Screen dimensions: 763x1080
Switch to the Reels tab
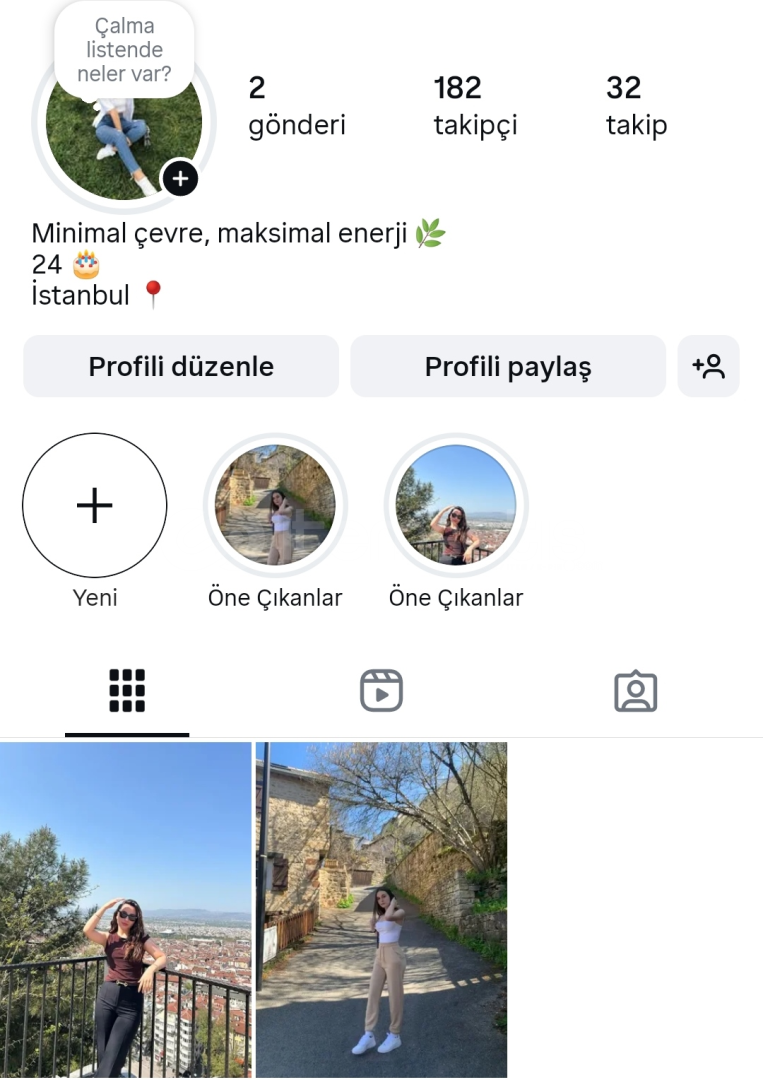pyautogui.click(x=381, y=691)
